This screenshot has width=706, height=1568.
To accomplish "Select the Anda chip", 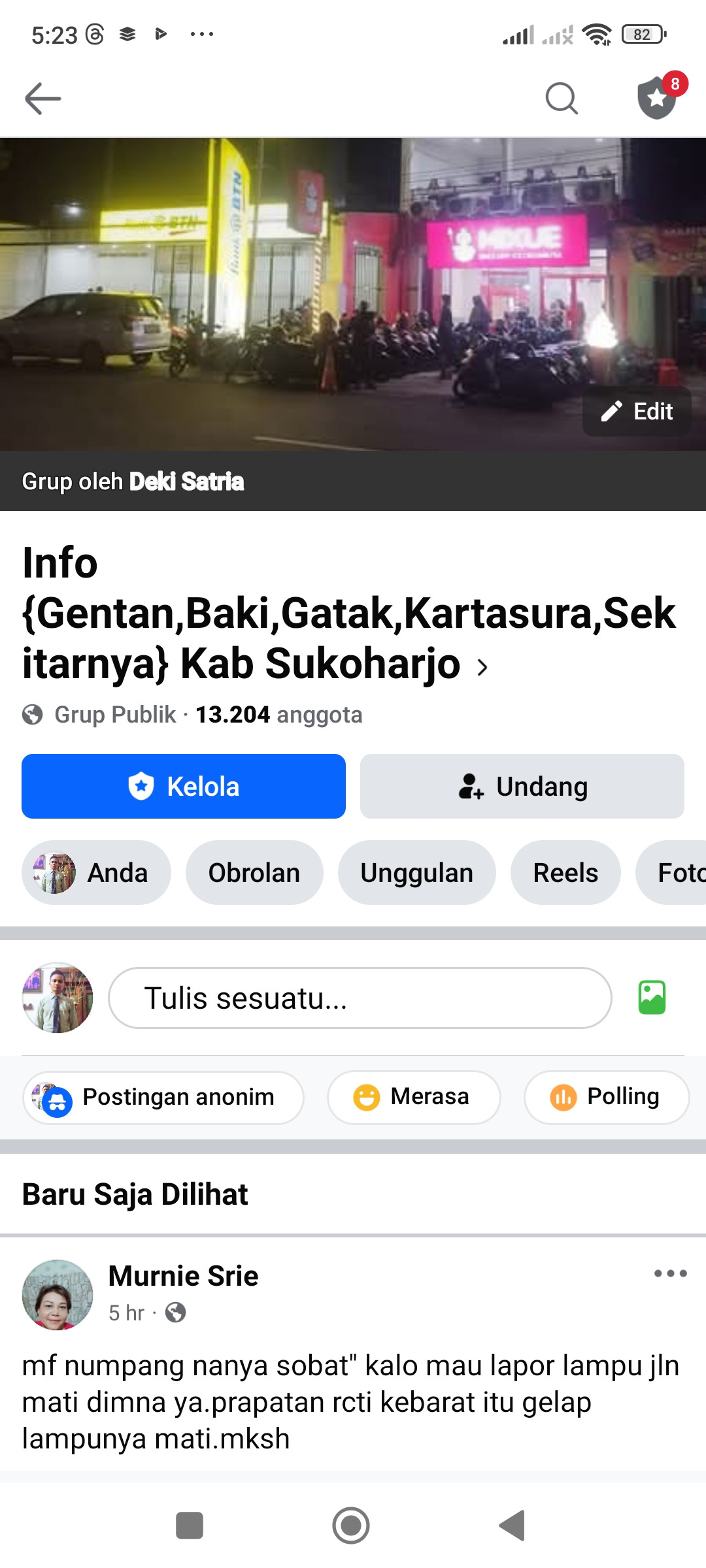I will (x=96, y=872).
